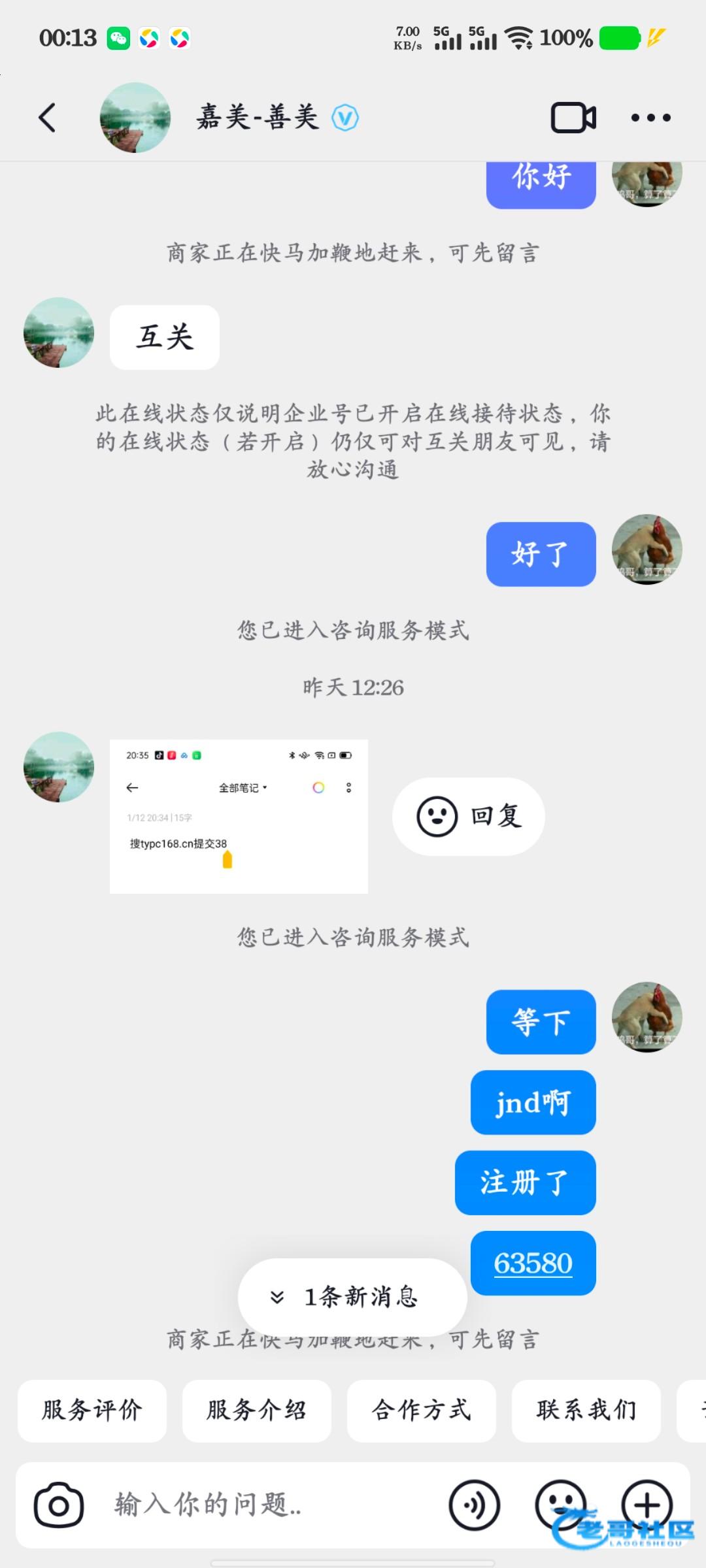Go back from the chat
This screenshot has height=1568, width=706.
coord(47,118)
